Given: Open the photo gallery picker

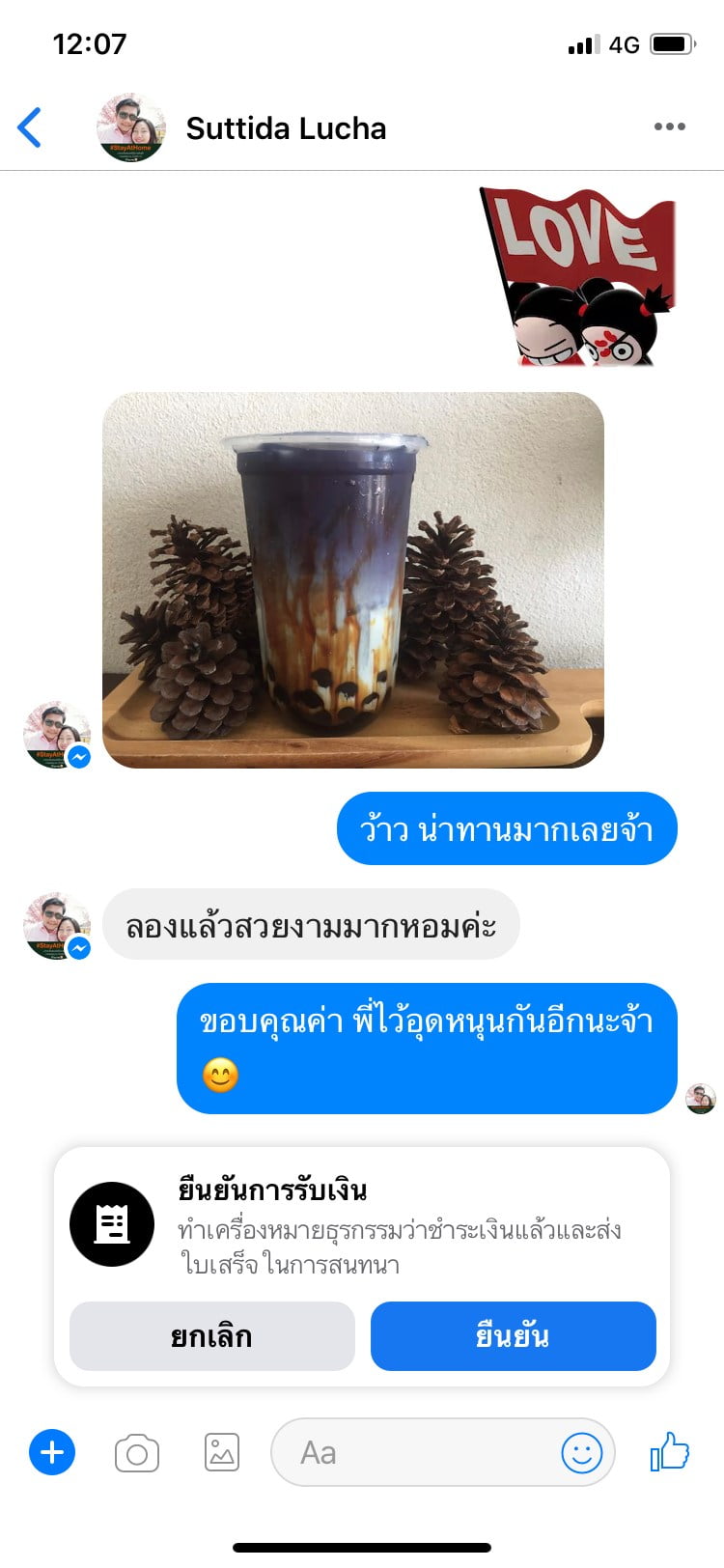Looking at the screenshot, I should tap(222, 1452).
